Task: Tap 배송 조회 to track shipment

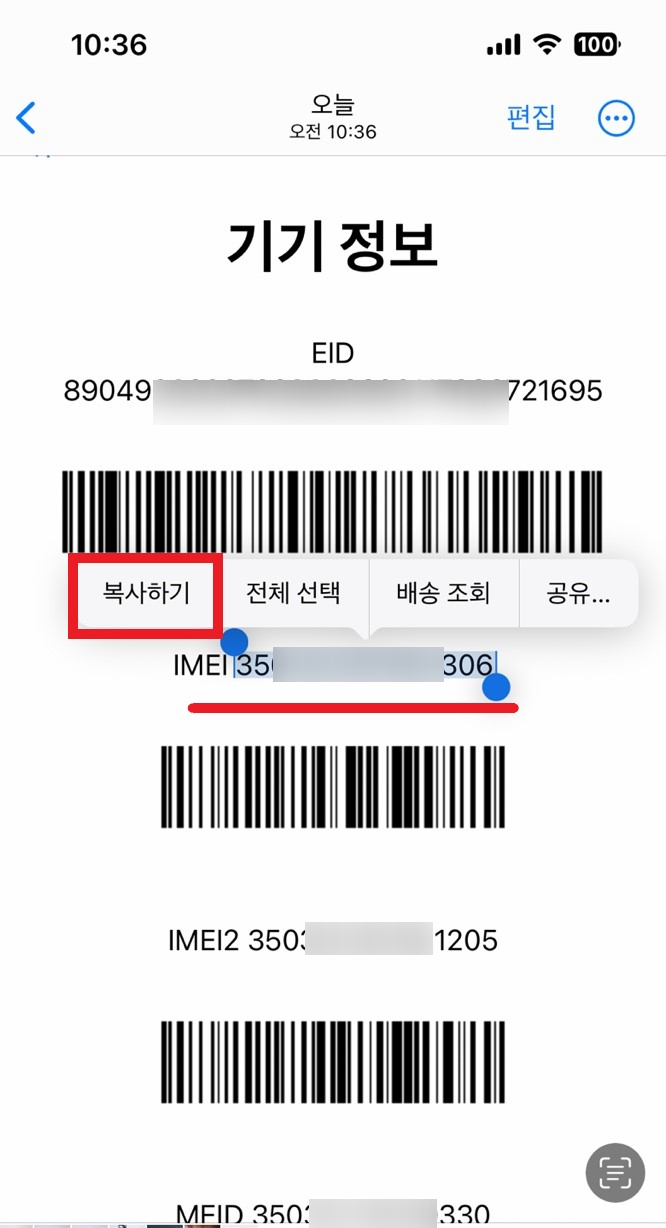Action: [444, 593]
